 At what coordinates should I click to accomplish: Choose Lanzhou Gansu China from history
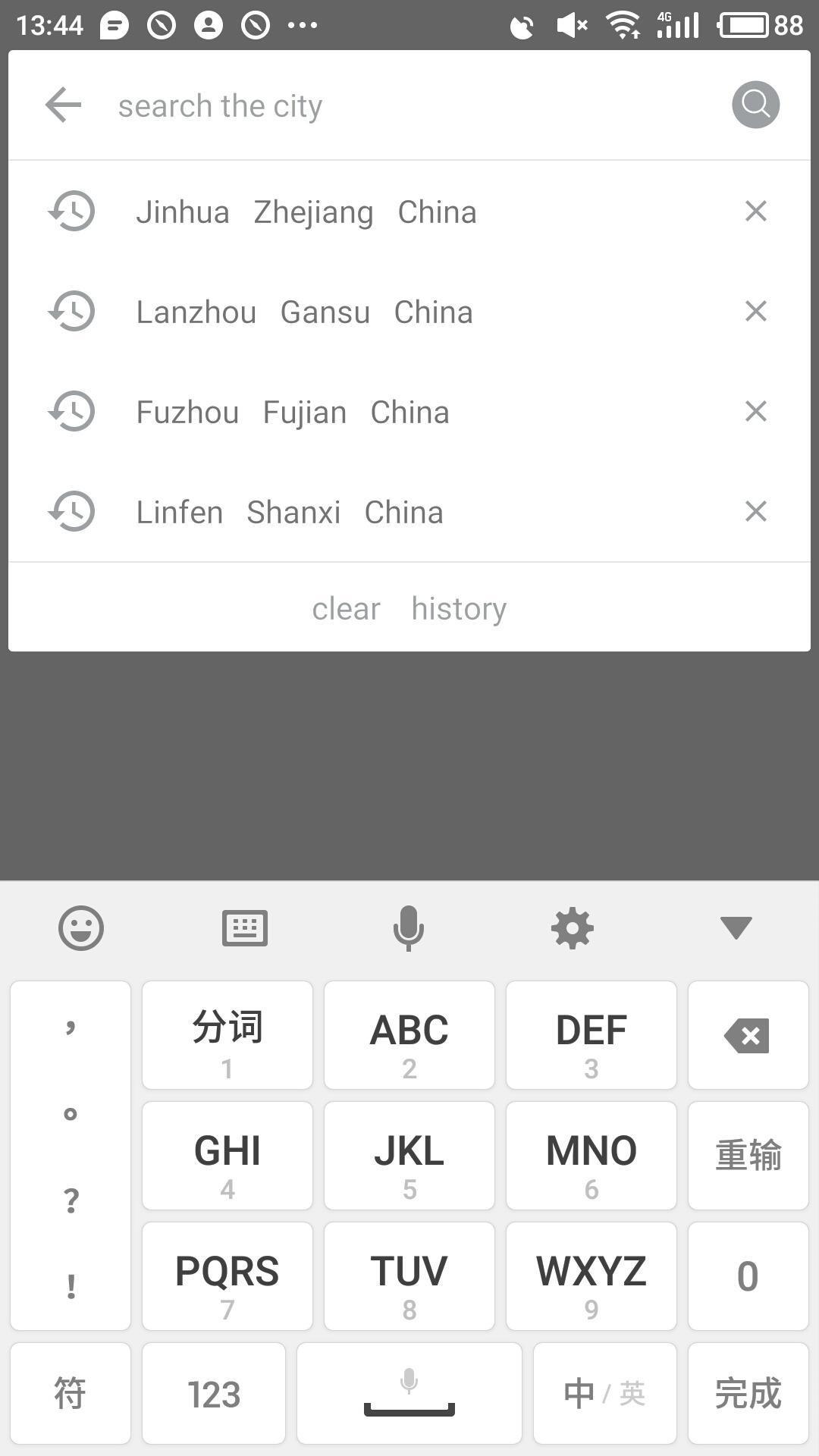pos(304,312)
